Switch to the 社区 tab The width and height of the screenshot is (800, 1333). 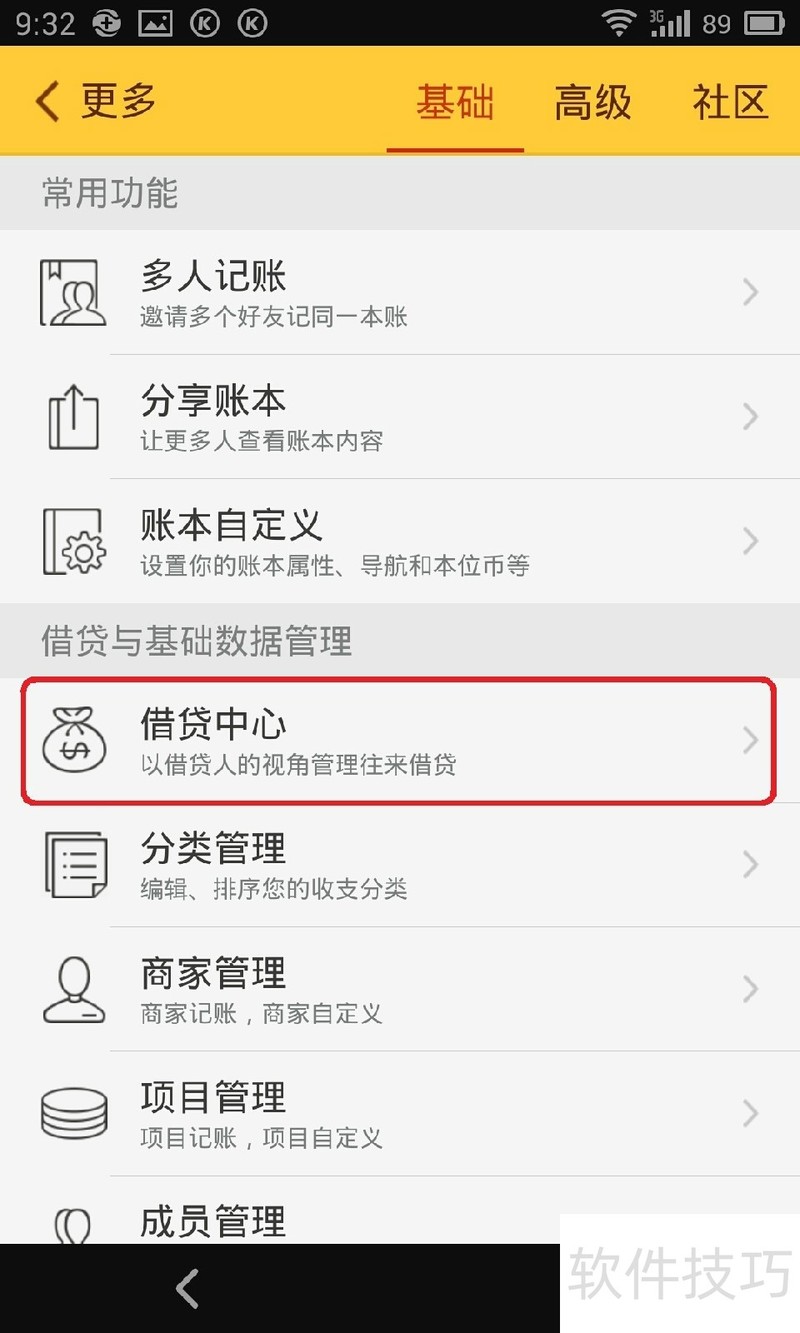coord(730,103)
